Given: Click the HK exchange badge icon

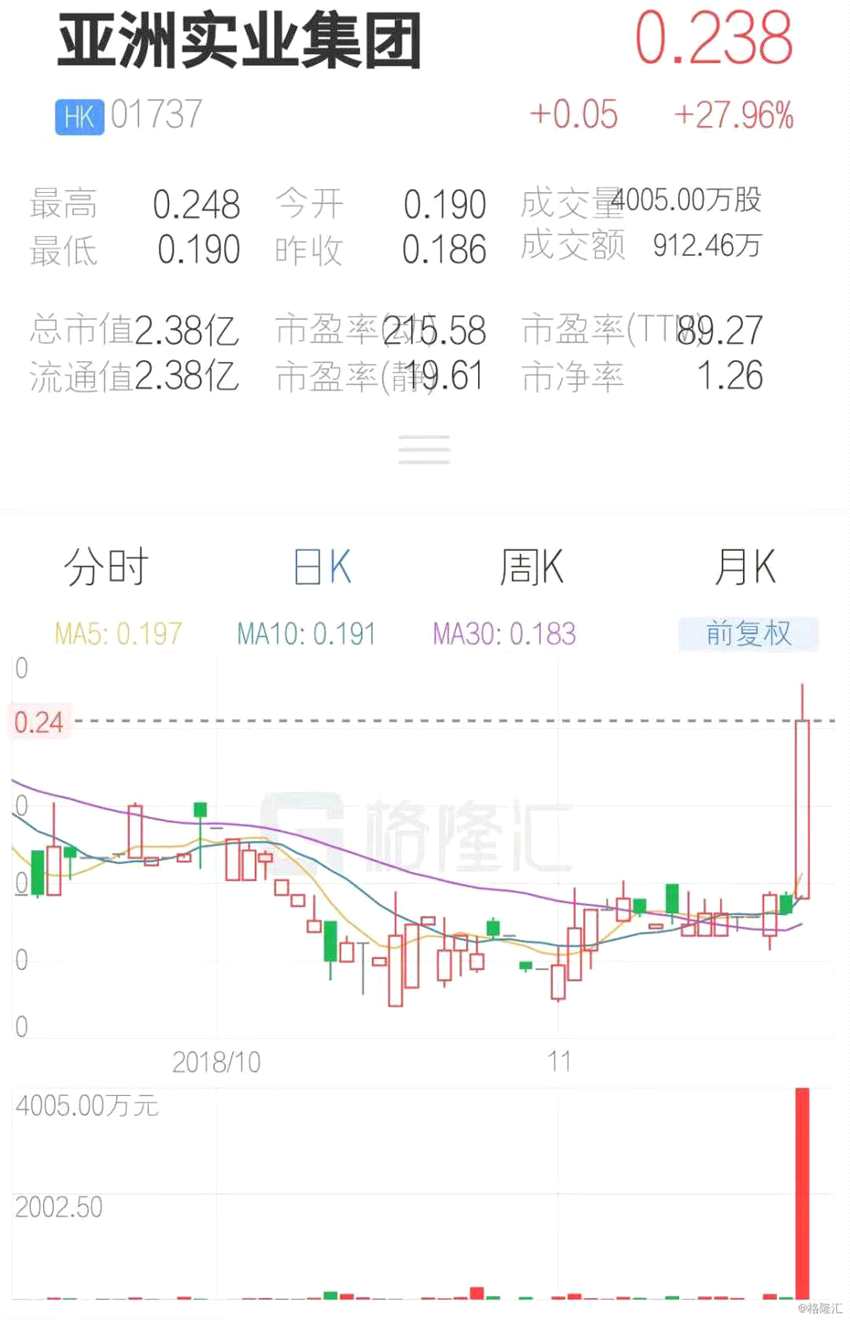Looking at the screenshot, I should point(78,116).
